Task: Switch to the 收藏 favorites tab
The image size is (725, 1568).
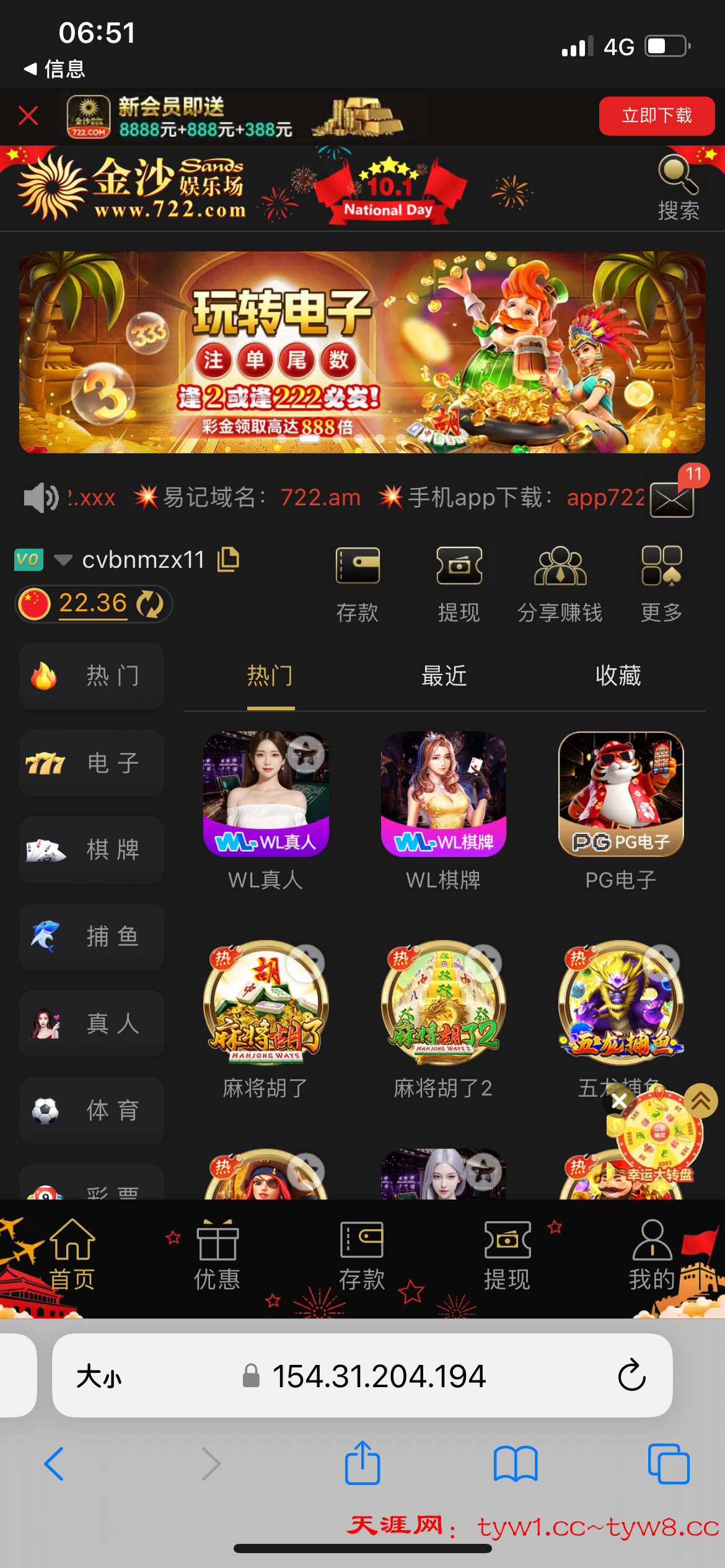Action: pyautogui.click(x=618, y=676)
